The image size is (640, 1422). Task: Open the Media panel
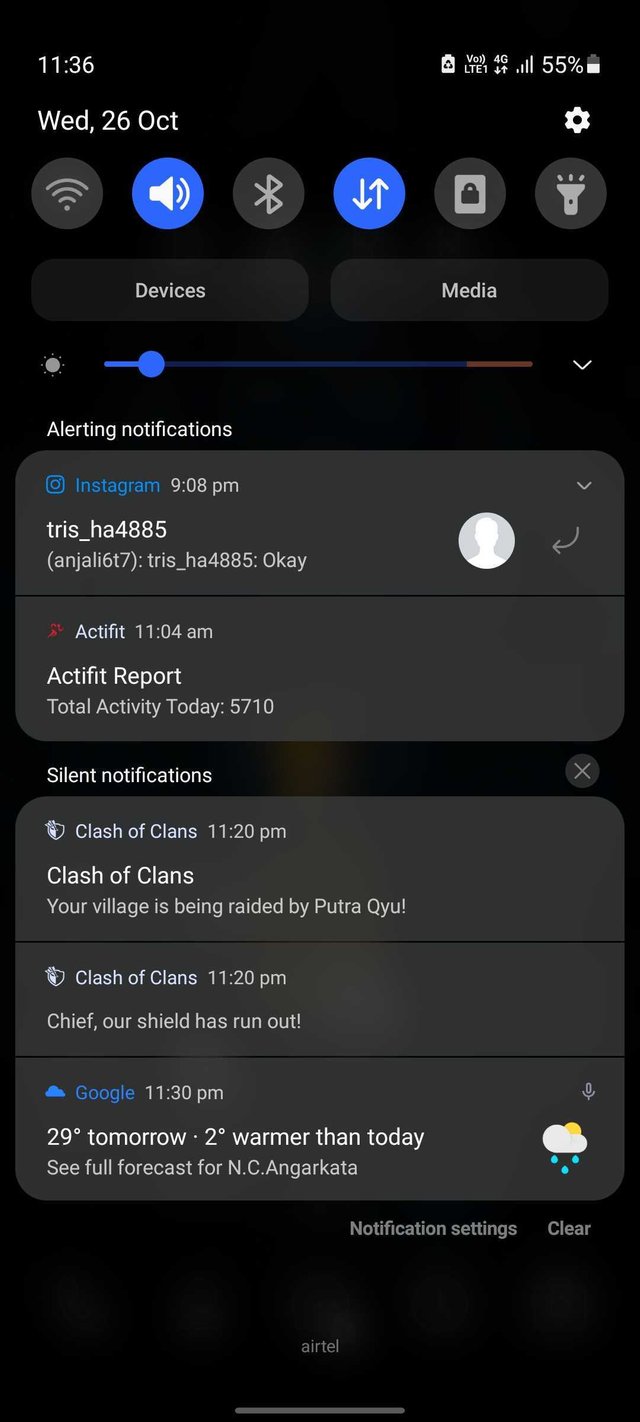469,290
